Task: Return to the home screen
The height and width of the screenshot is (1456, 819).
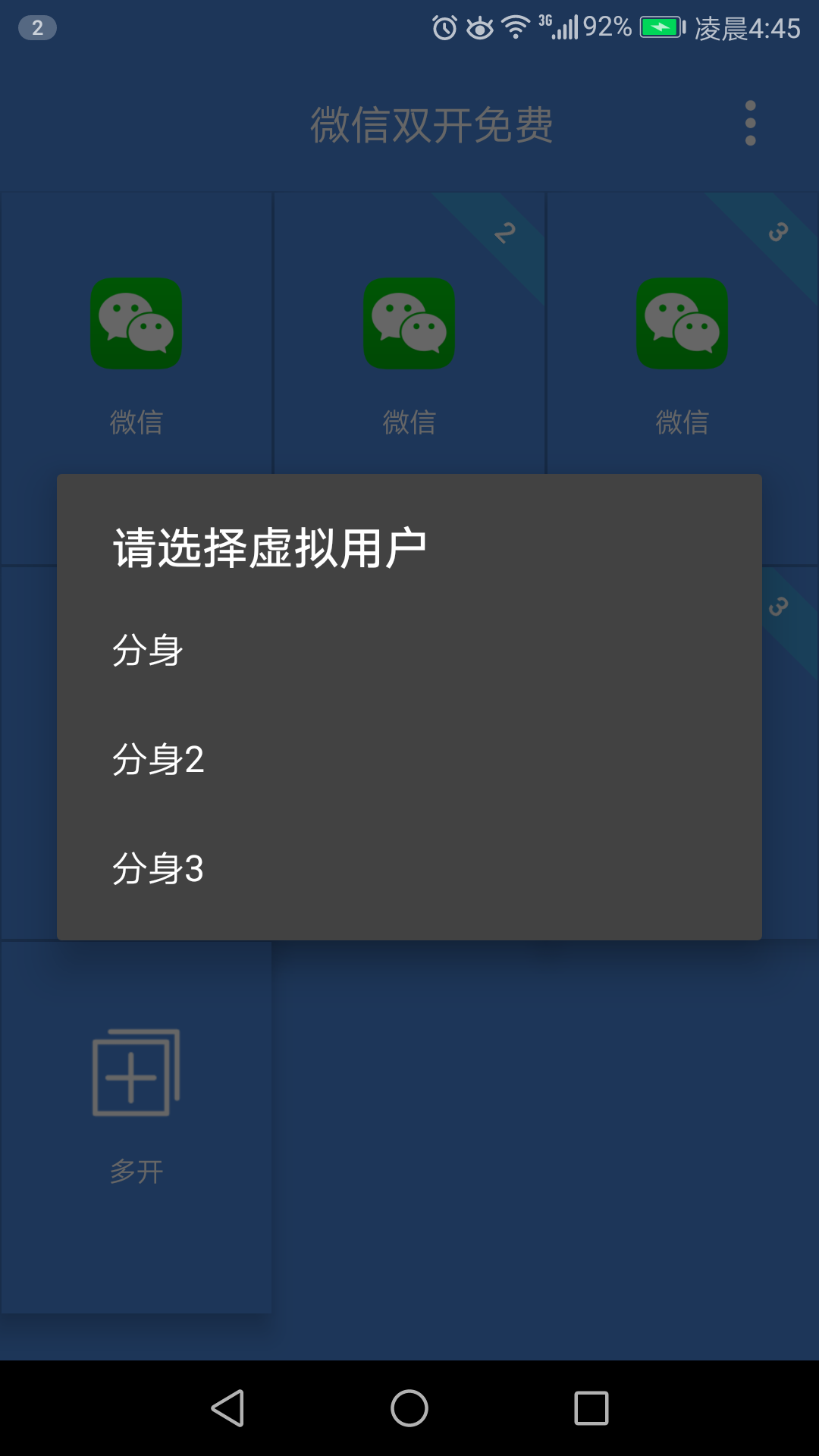Action: 409,1408
